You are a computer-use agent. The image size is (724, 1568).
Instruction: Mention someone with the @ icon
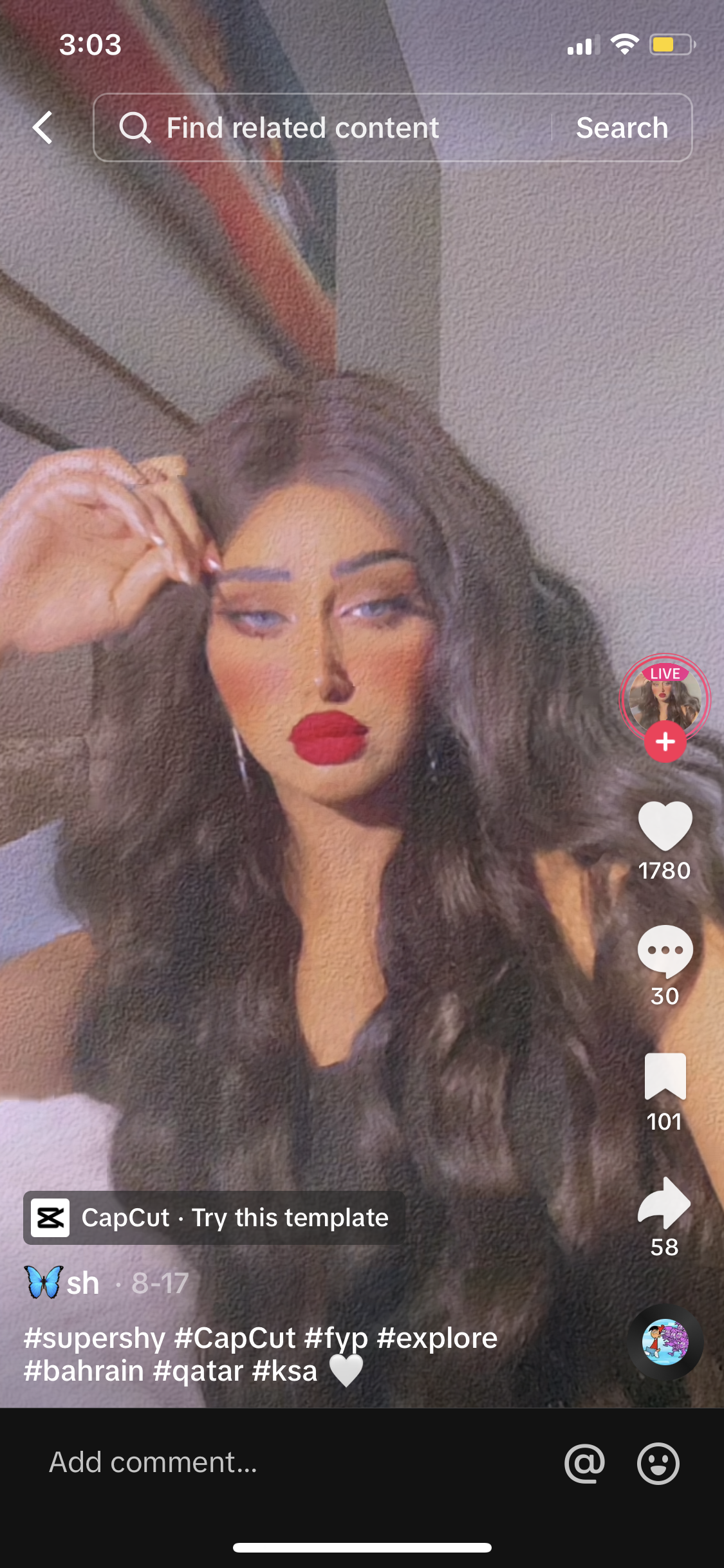tap(584, 1463)
